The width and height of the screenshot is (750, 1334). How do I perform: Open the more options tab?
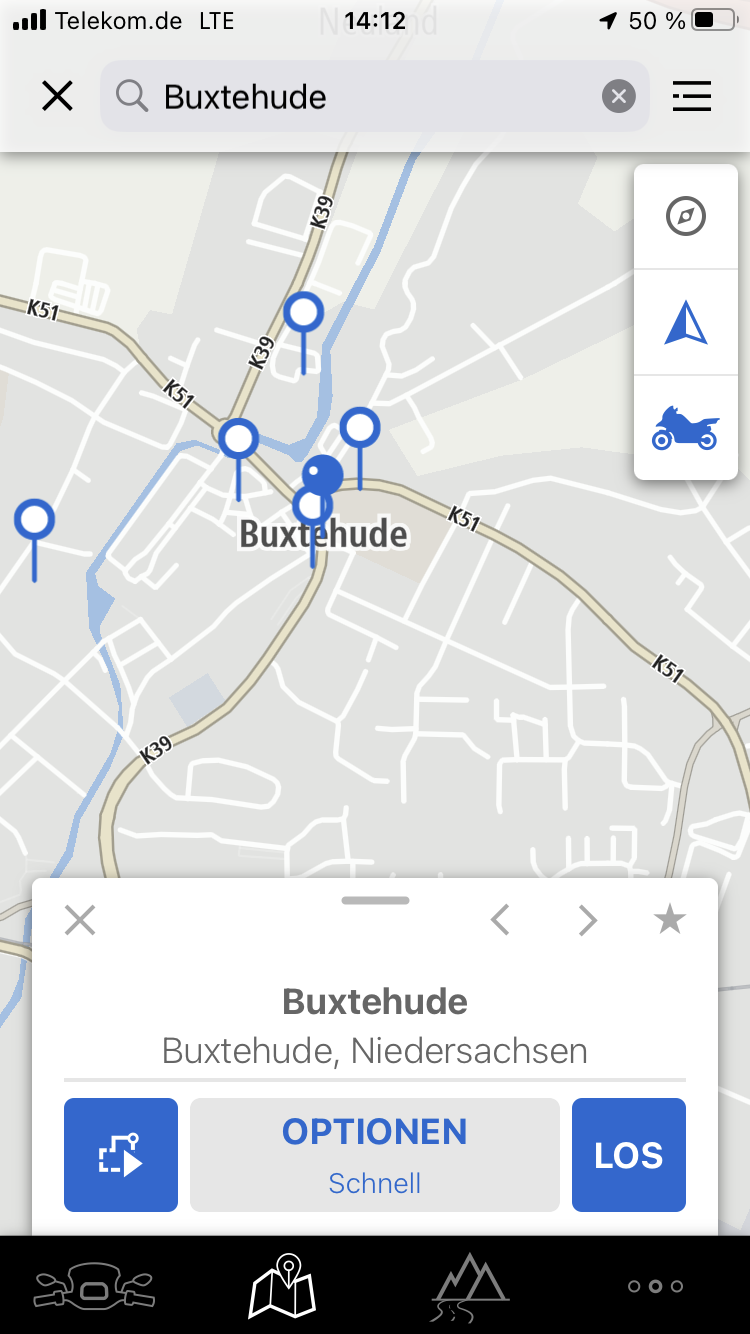coord(656,1286)
